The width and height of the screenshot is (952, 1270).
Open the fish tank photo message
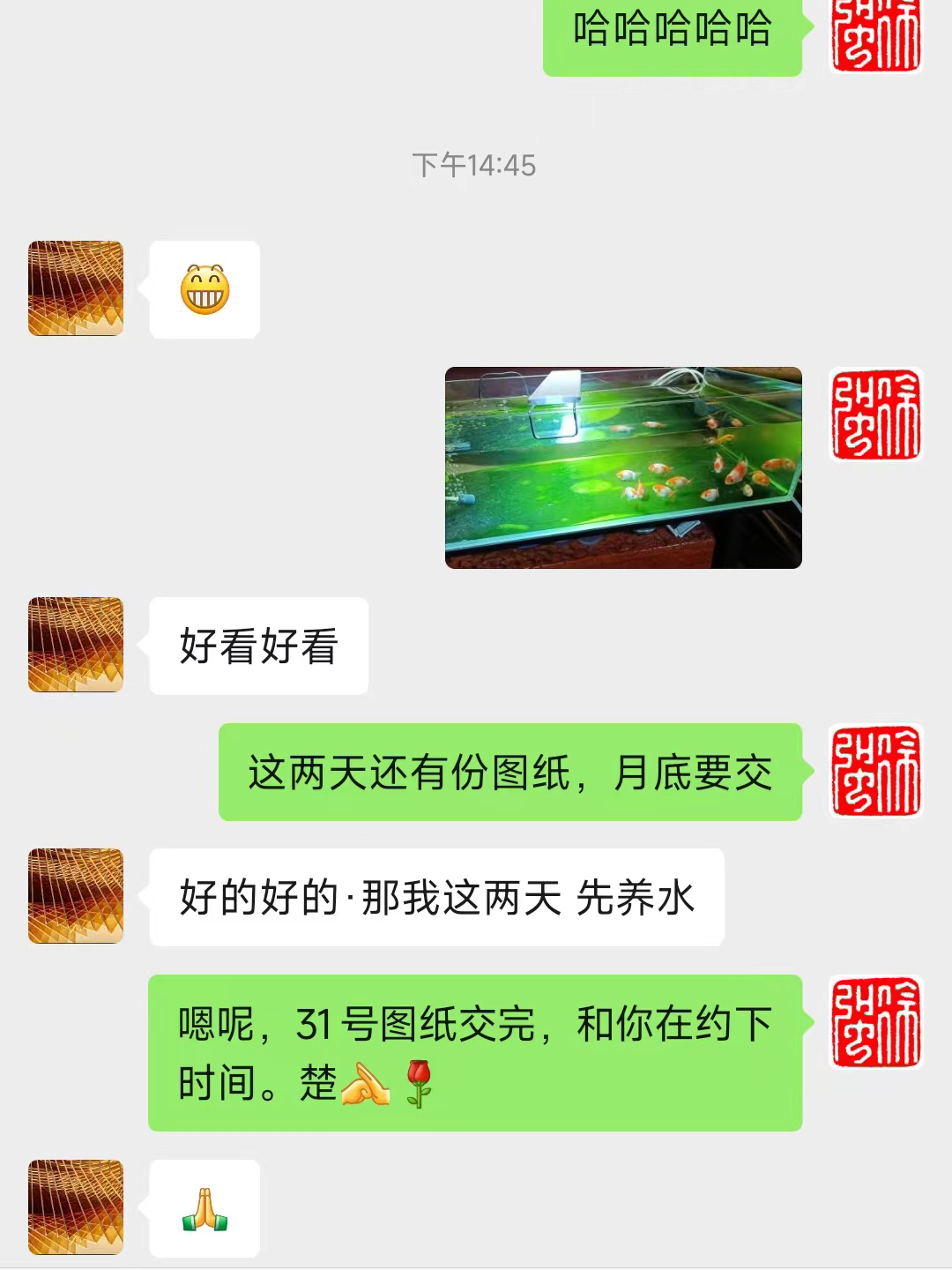click(x=623, y=467)
